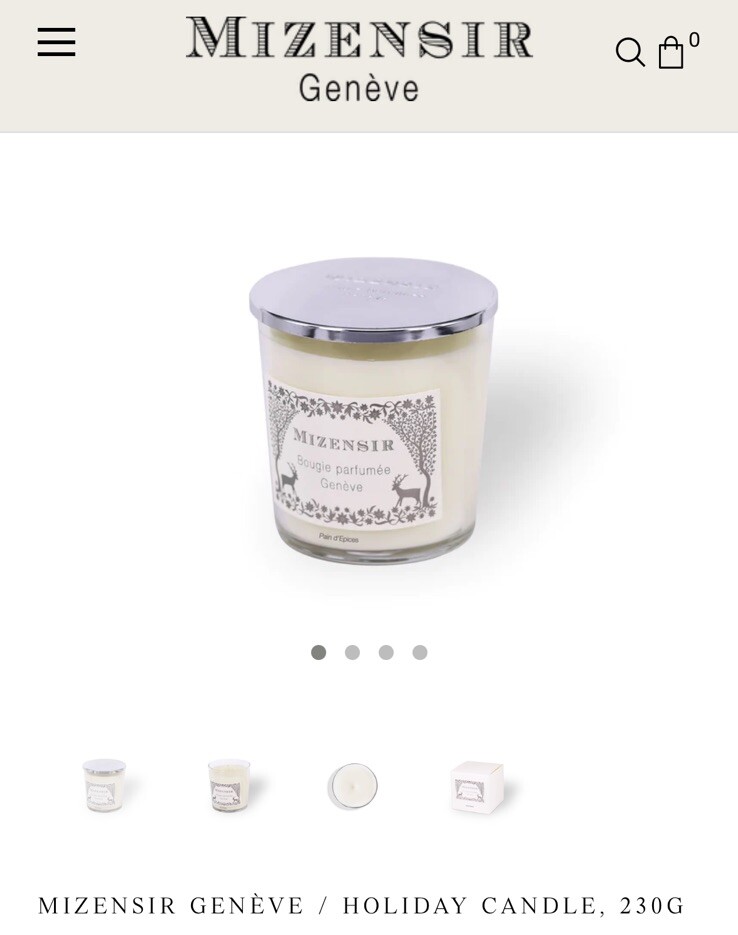Select the first active carousel dot

pyautogui.click(x=318, y=652)
